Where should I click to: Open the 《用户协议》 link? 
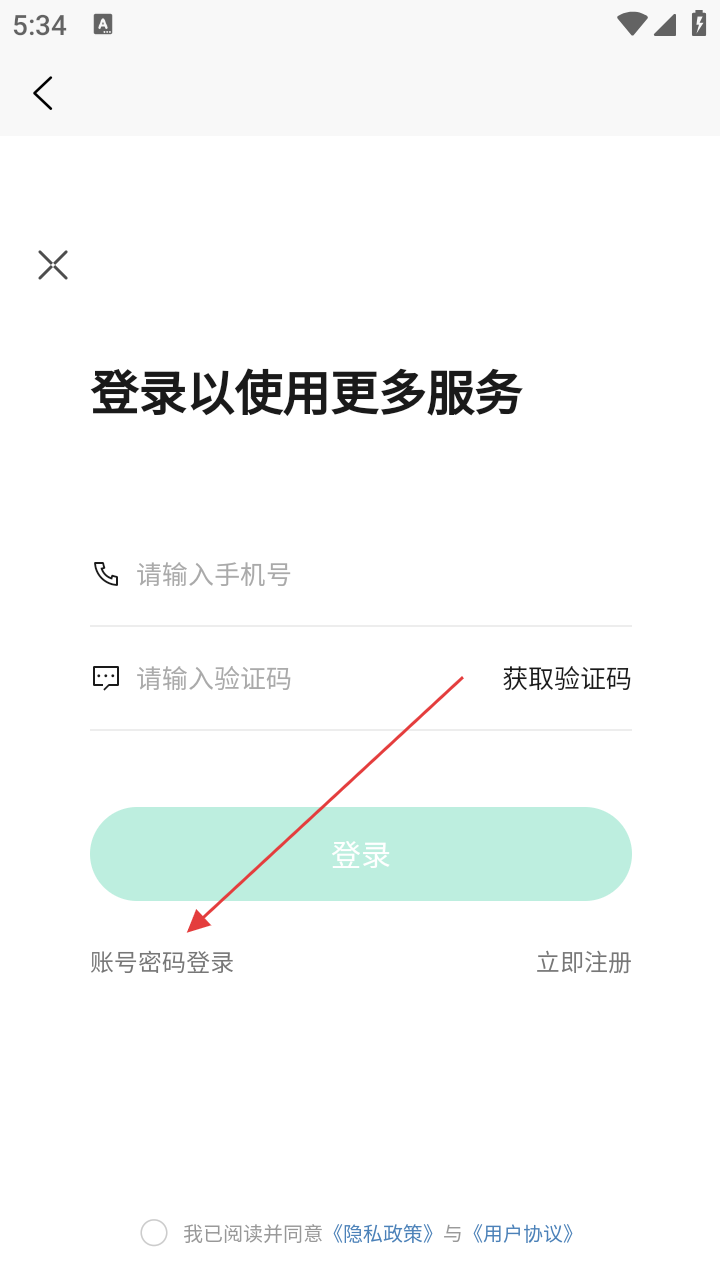(524, 1234)
